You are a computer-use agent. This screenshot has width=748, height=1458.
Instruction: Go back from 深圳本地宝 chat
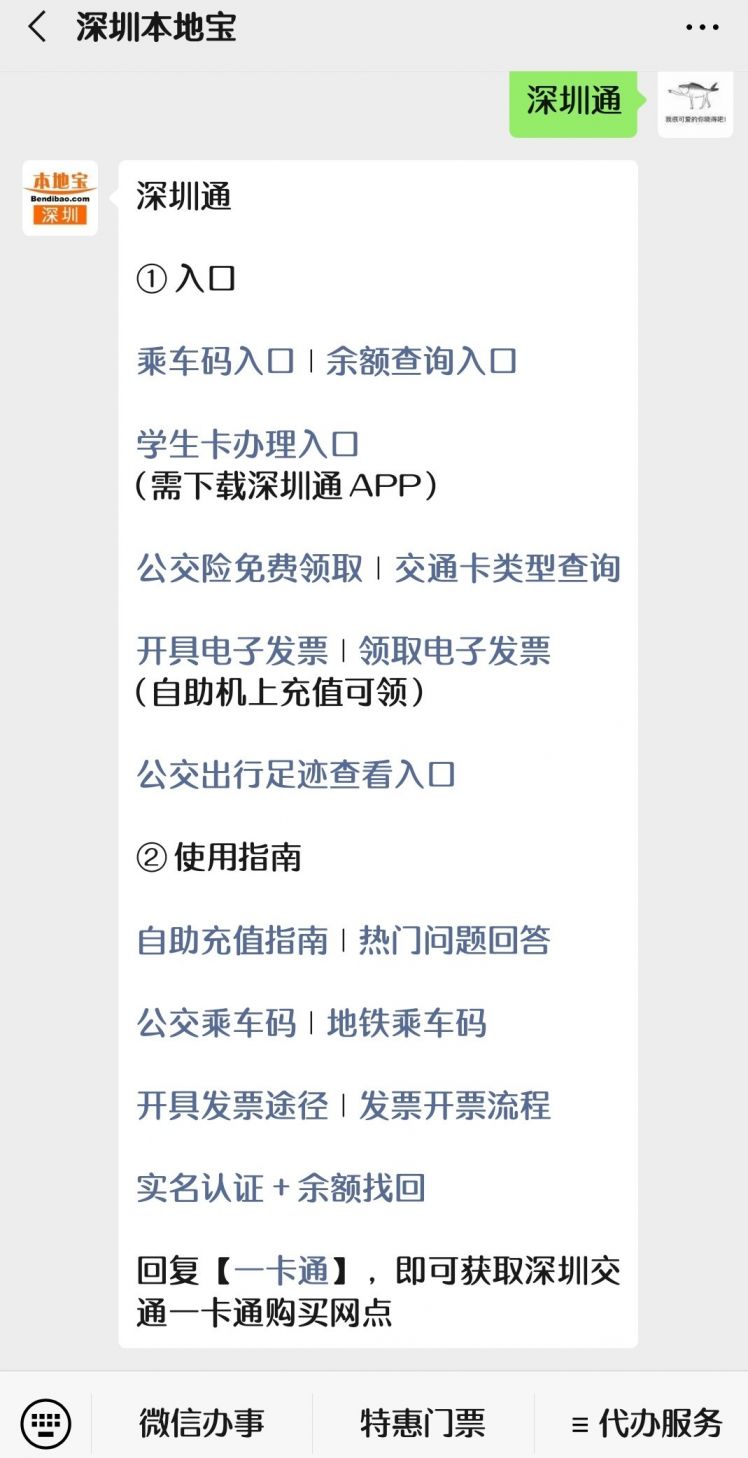37,28
